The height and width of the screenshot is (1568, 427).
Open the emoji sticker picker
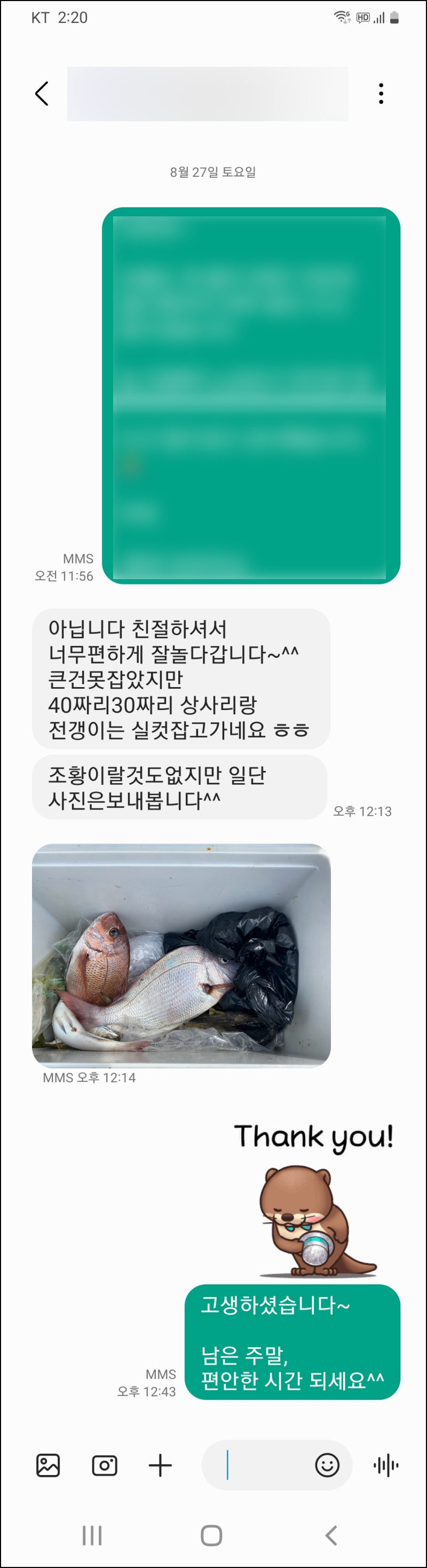[x=327, y=1465]
